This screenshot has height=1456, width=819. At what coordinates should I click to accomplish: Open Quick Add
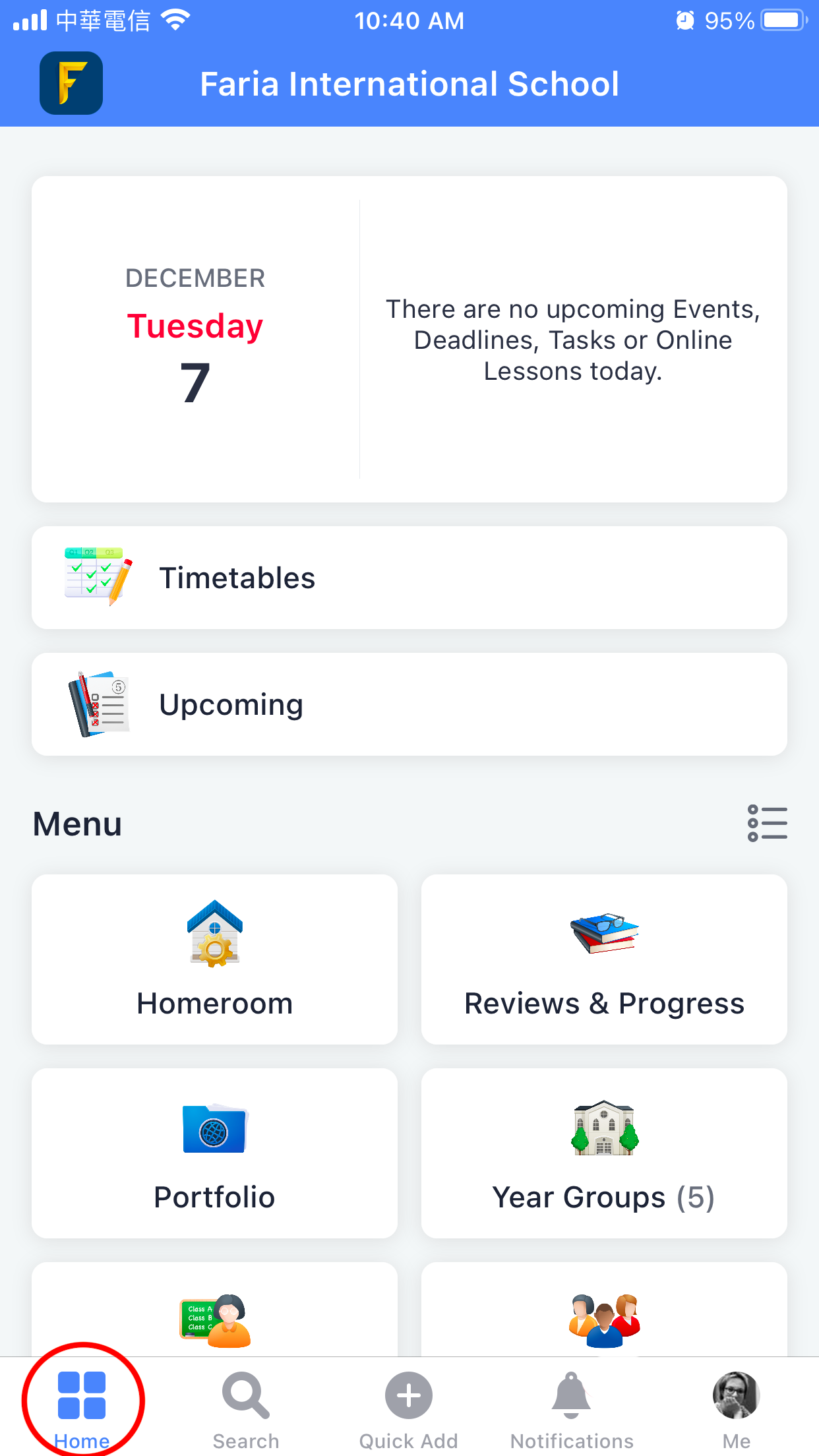point(409,1407)
